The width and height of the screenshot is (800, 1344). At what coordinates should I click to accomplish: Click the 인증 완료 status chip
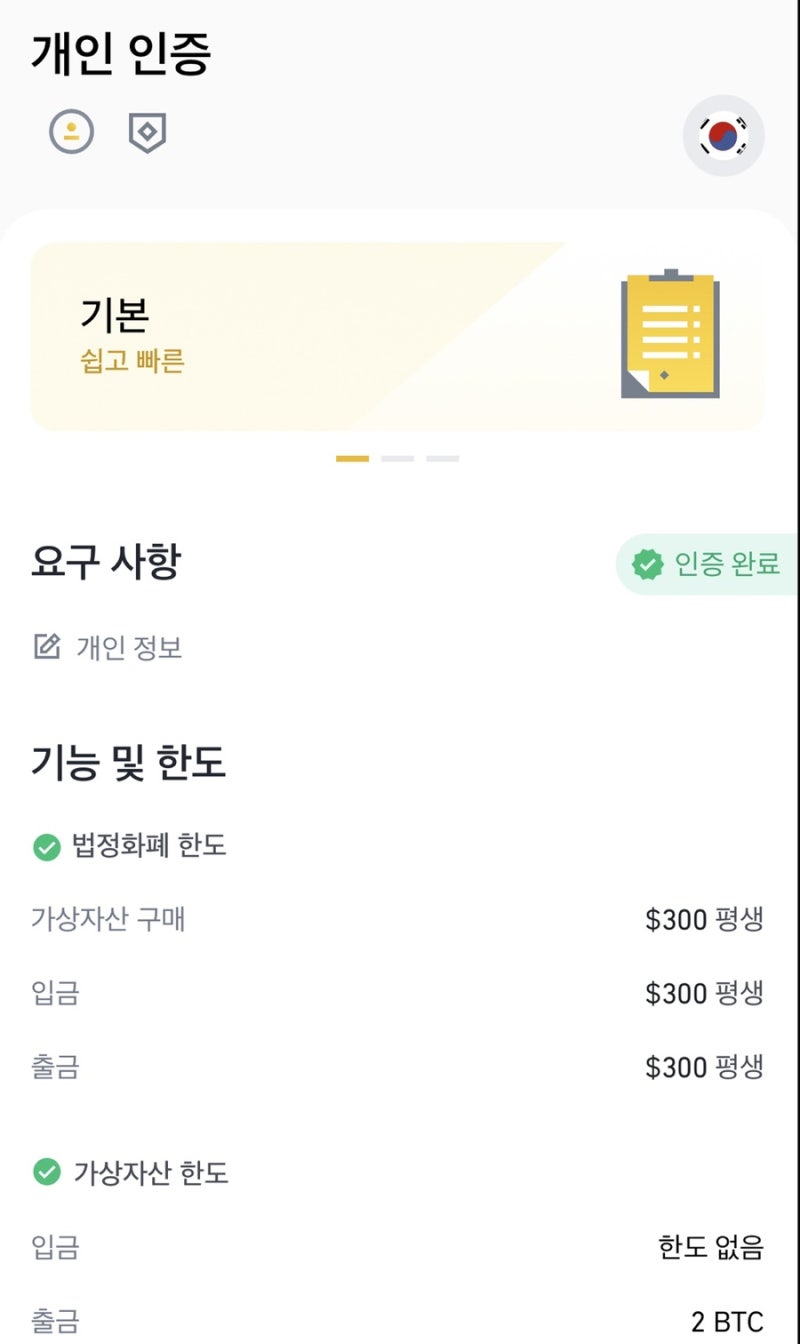click(x=710, y=566)
